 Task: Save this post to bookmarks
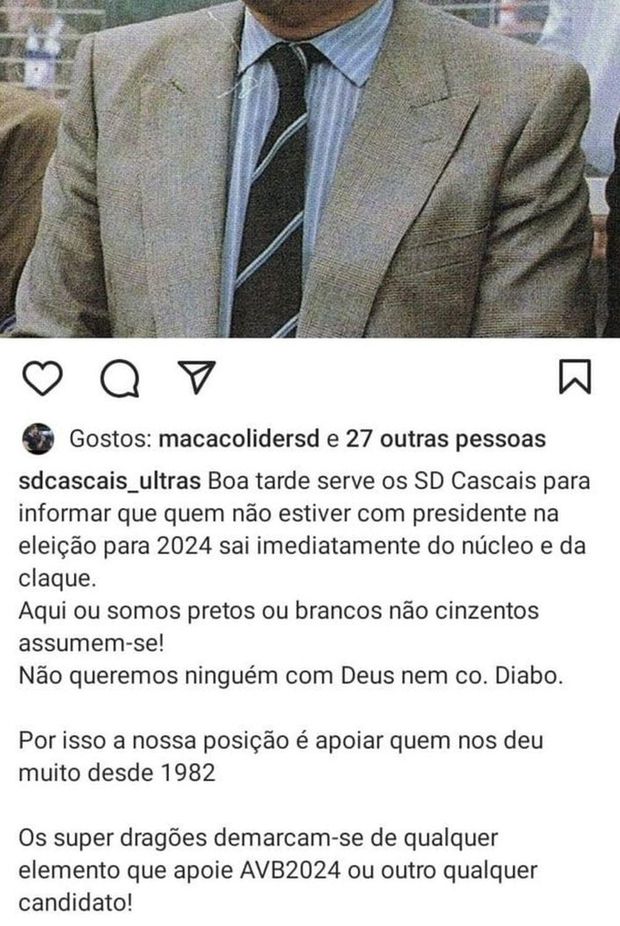click(574, 377)
